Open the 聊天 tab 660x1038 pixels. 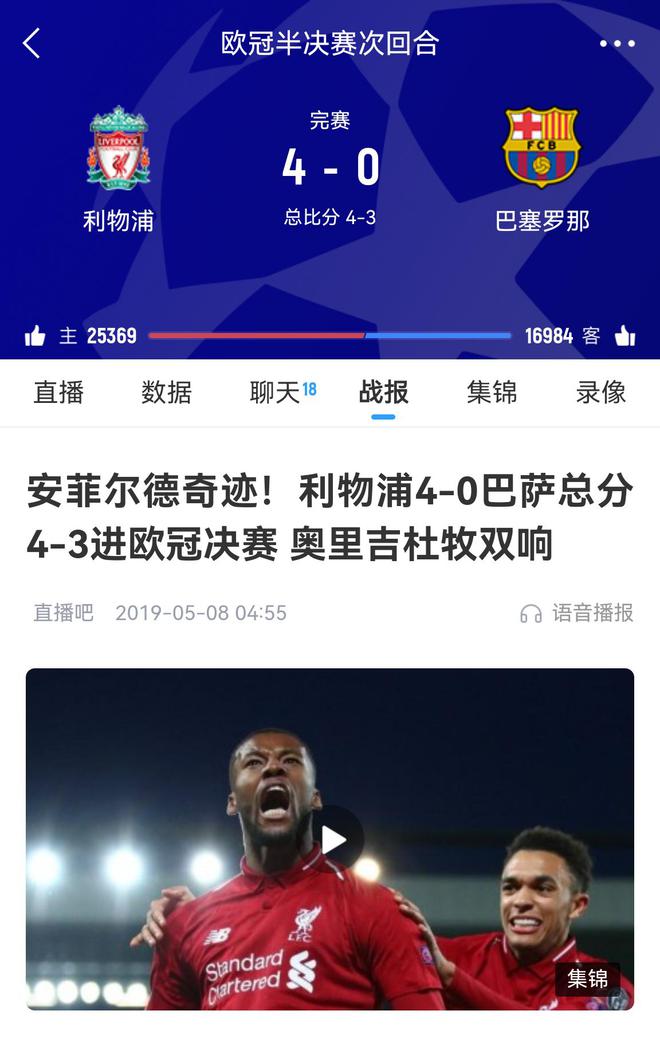pyautogui.click(x=276, y=392)
